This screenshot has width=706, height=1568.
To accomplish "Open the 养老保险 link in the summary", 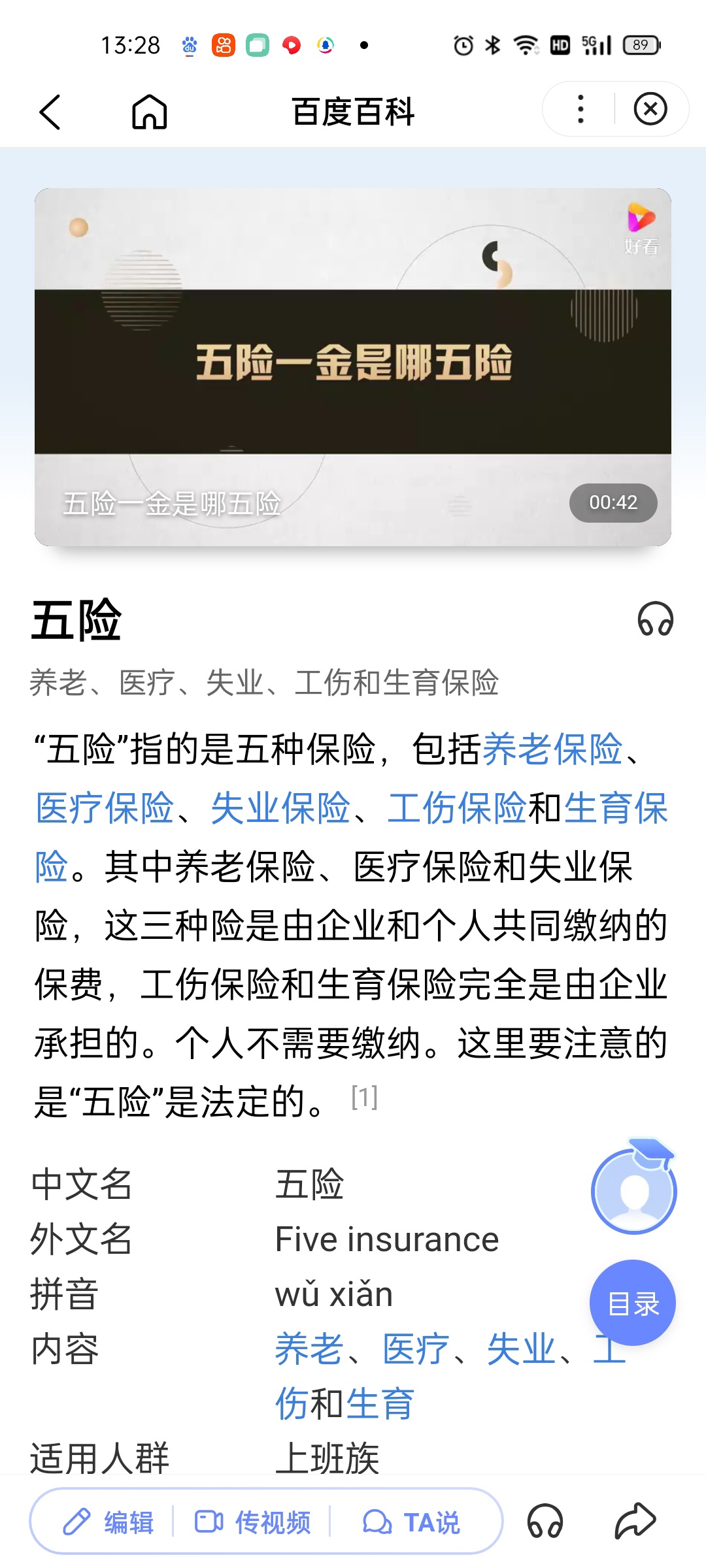I will pos(552,749).
